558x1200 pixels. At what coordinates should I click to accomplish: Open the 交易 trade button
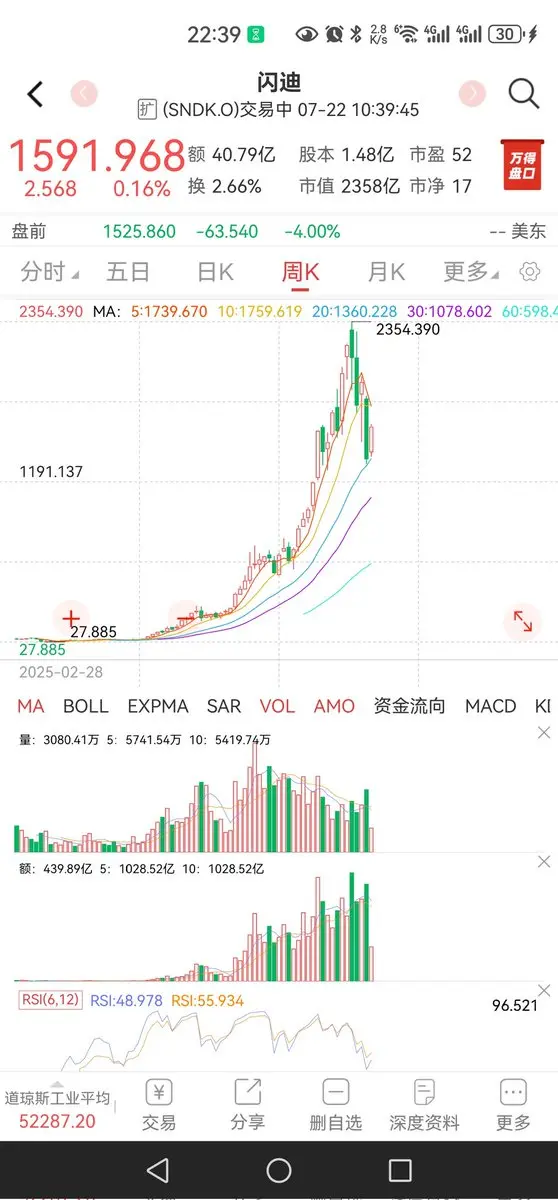[x=159, y=1104]
